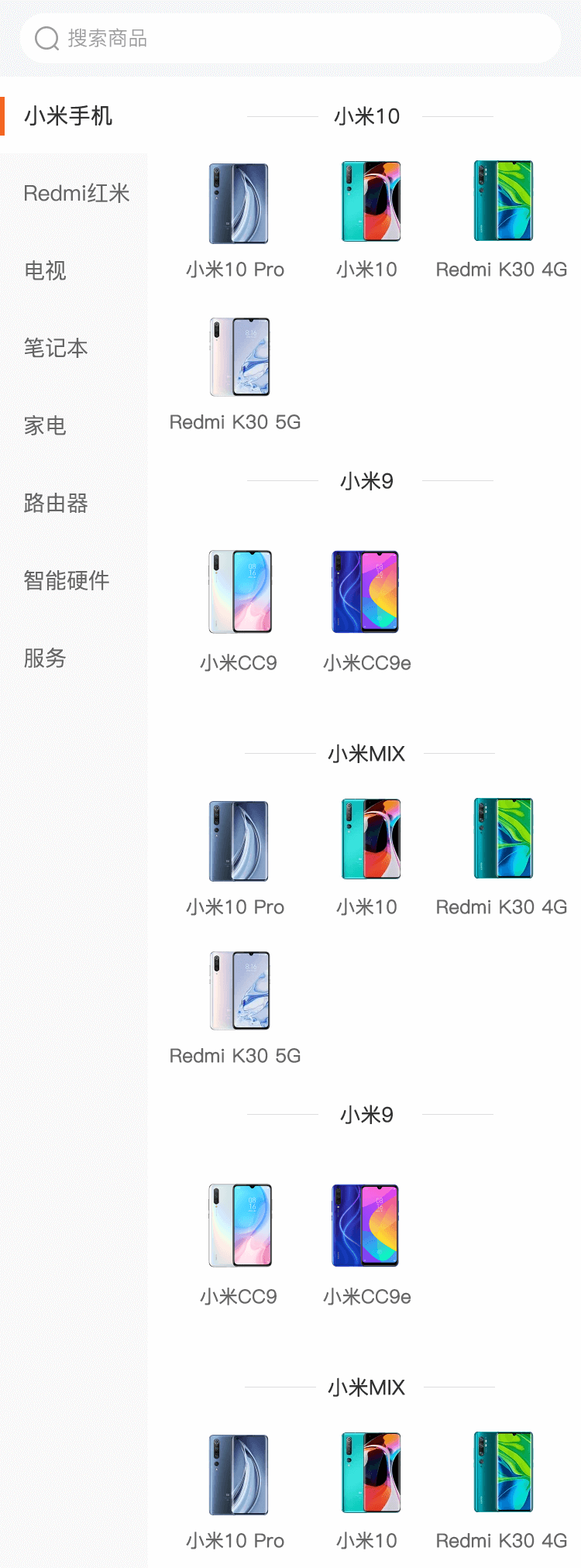The height and width of the screenshot is (1568, 581).
Task: Select the 小米手机 category
Action: [x=68, y=116]
